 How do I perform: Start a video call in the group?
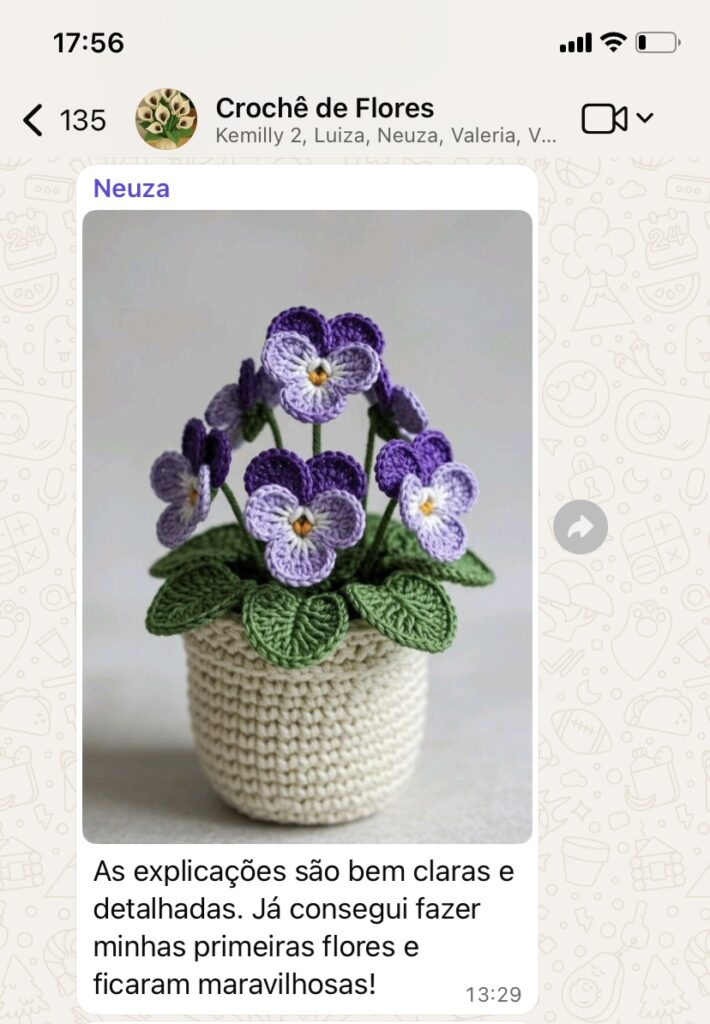tap(605, 119)
